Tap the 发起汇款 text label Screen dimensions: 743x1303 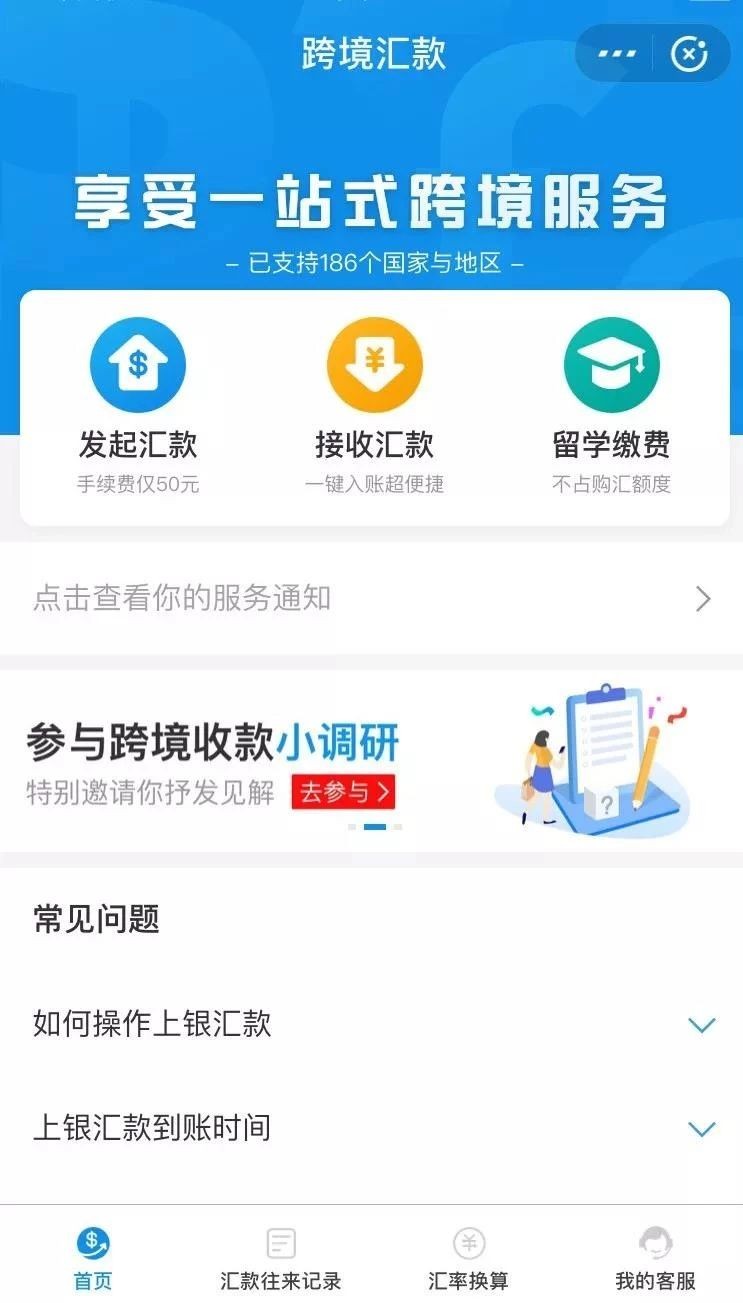click(x=140, y=446)
